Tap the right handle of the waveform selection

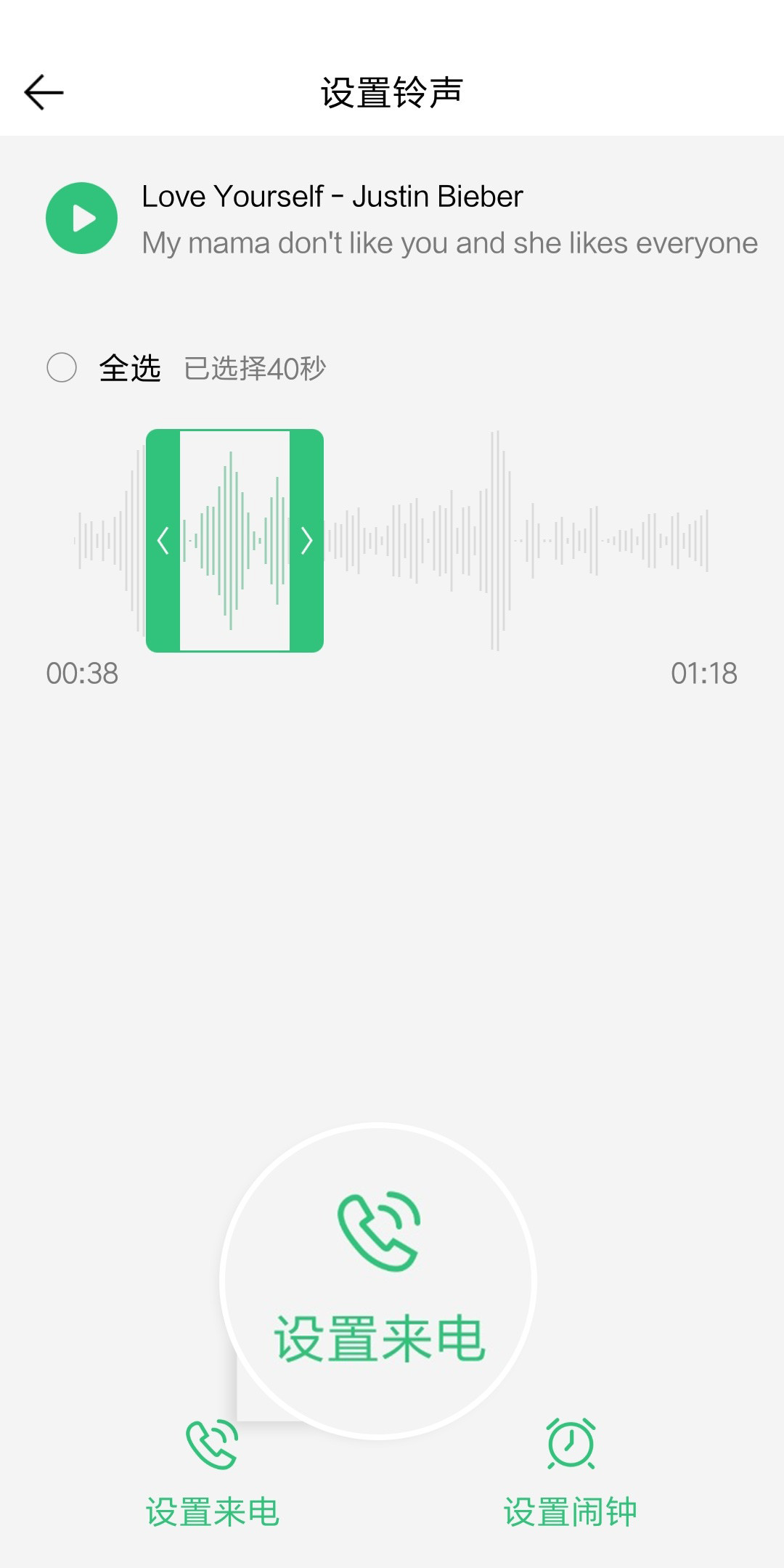tap(306, 540)
